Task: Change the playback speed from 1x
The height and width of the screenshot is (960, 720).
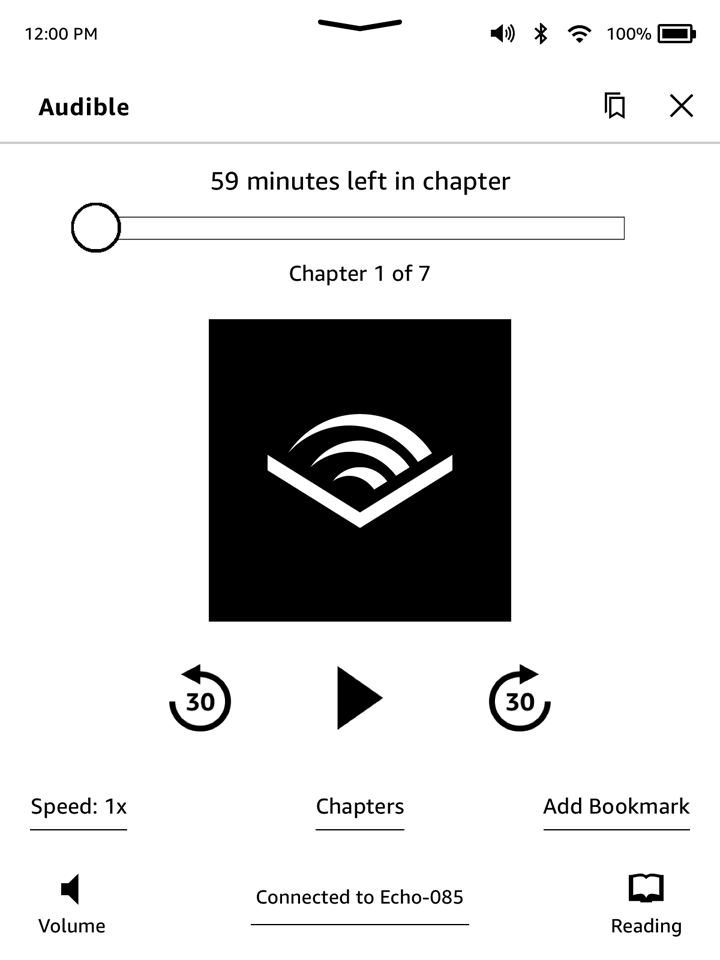Action: pos(79,807)
